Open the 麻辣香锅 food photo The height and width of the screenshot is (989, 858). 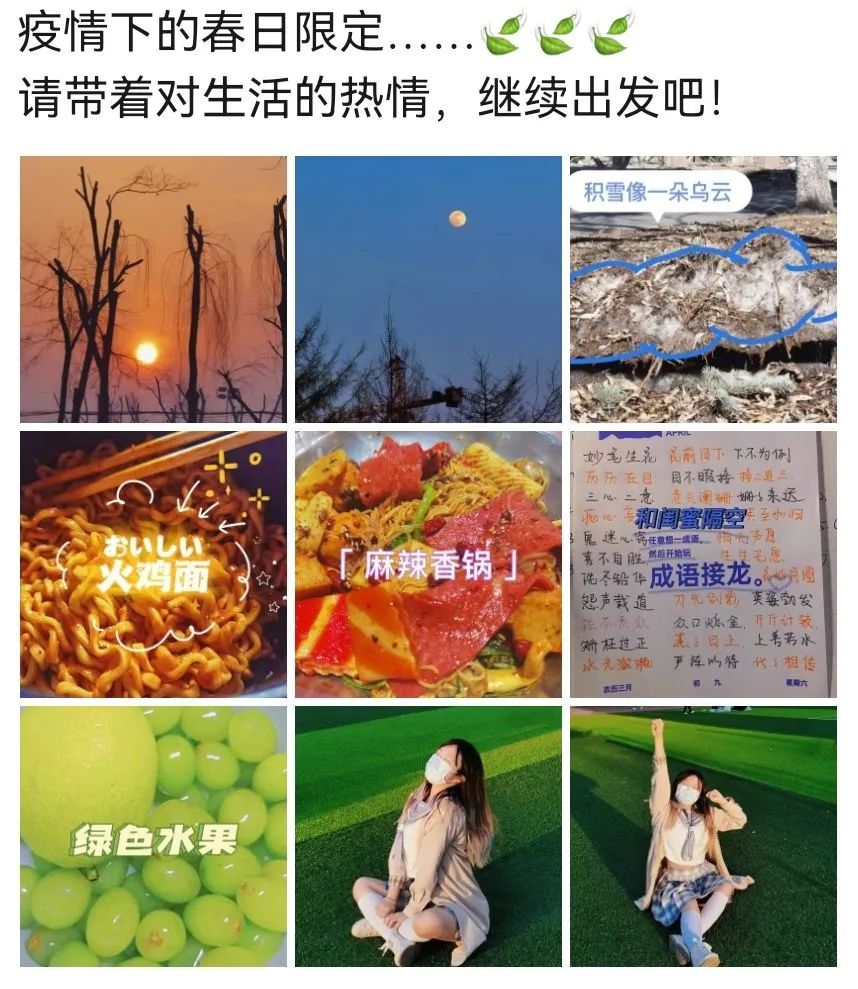pos(428,564)
